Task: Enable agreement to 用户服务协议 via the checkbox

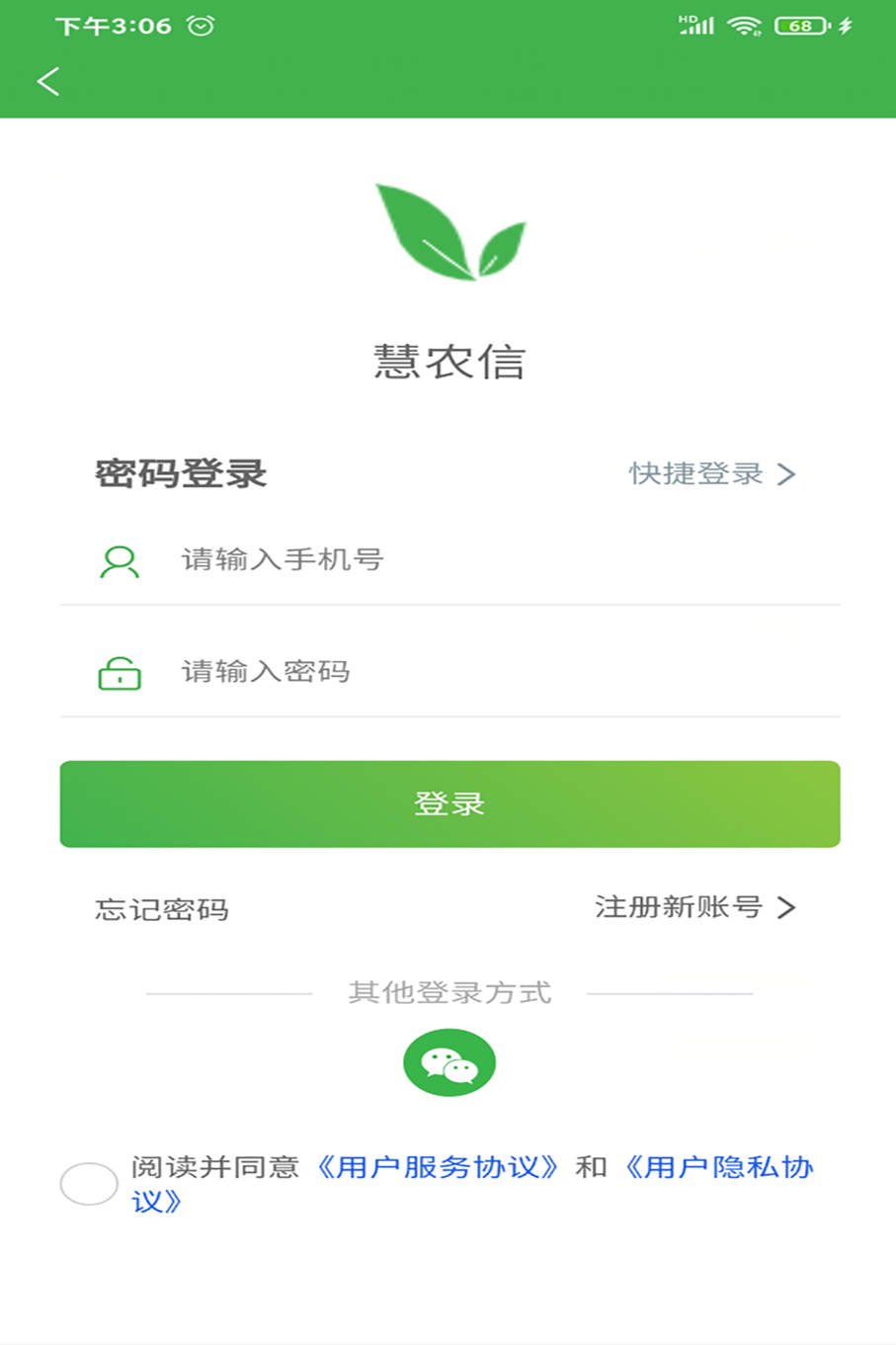Action: (x=90, y=1181)
